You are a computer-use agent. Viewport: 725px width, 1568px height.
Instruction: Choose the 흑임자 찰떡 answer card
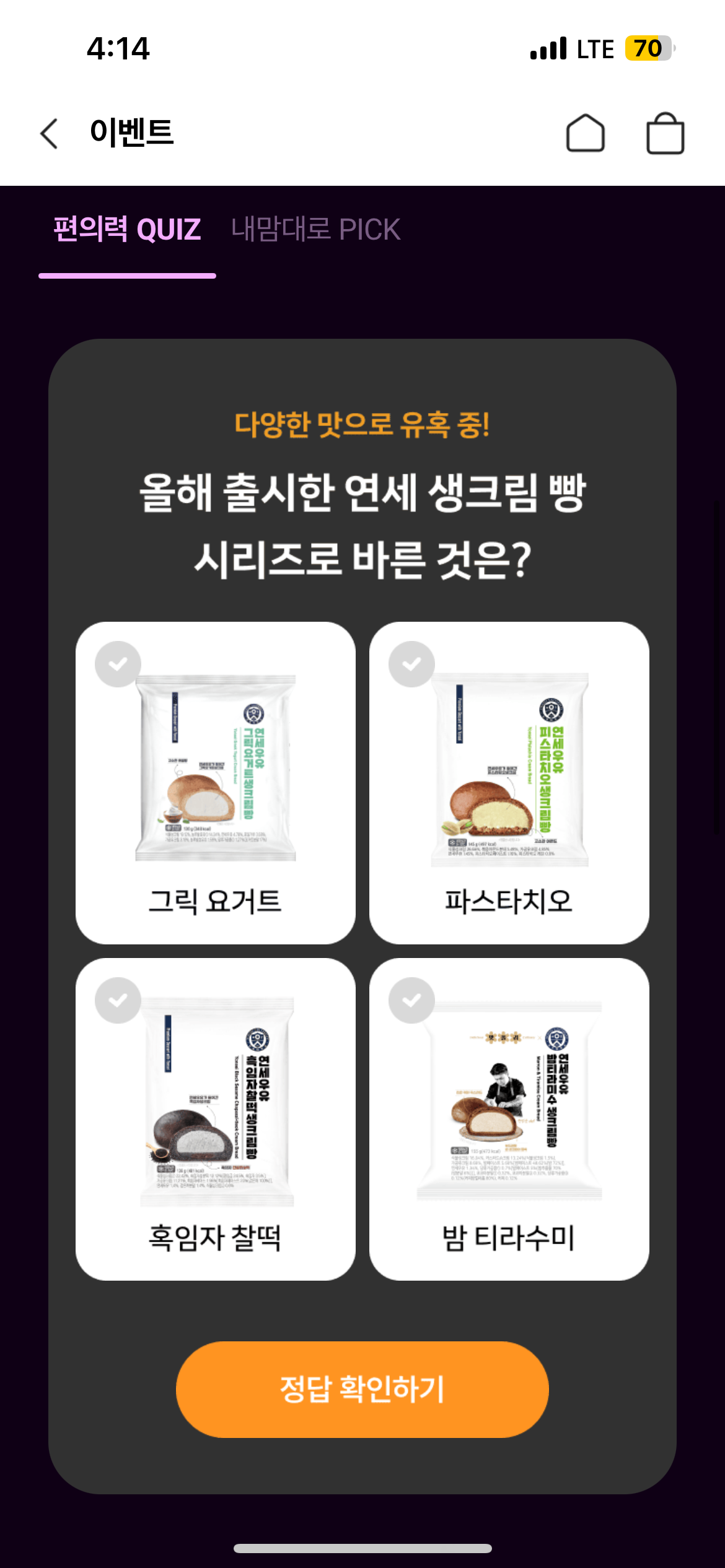click(215, 1119)
